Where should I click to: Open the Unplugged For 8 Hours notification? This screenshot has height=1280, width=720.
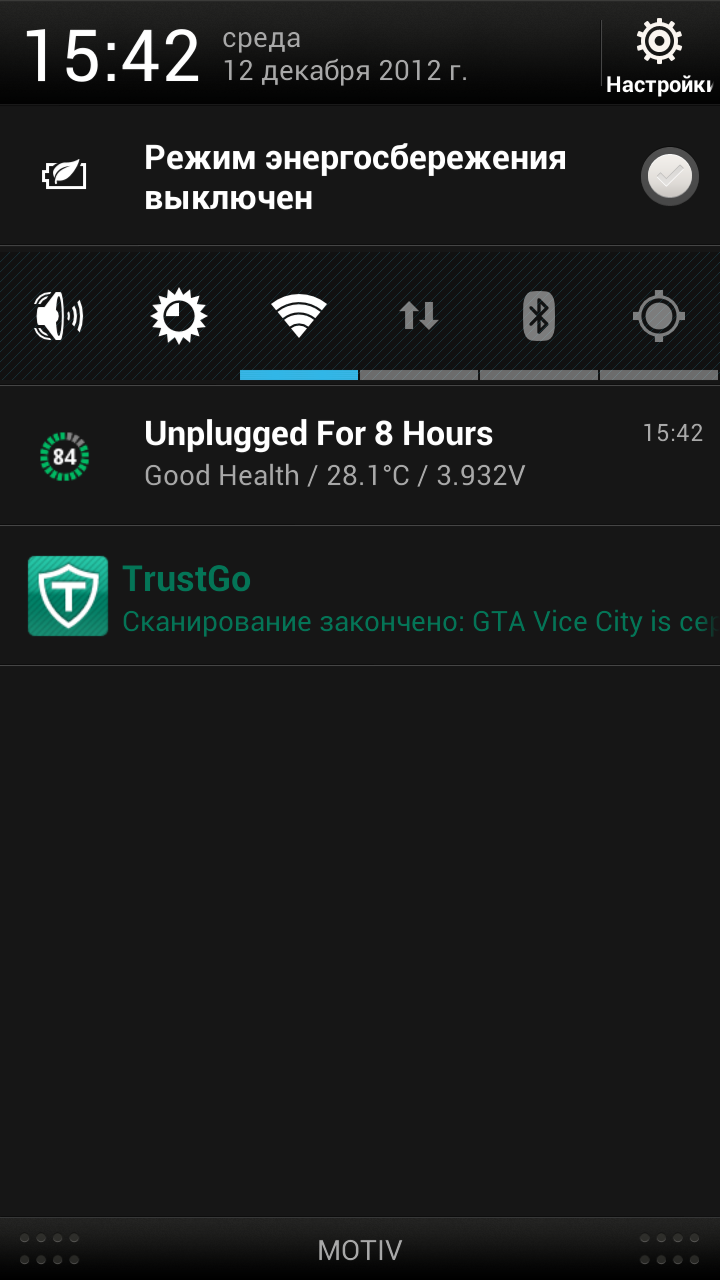[x=360, y=456]
